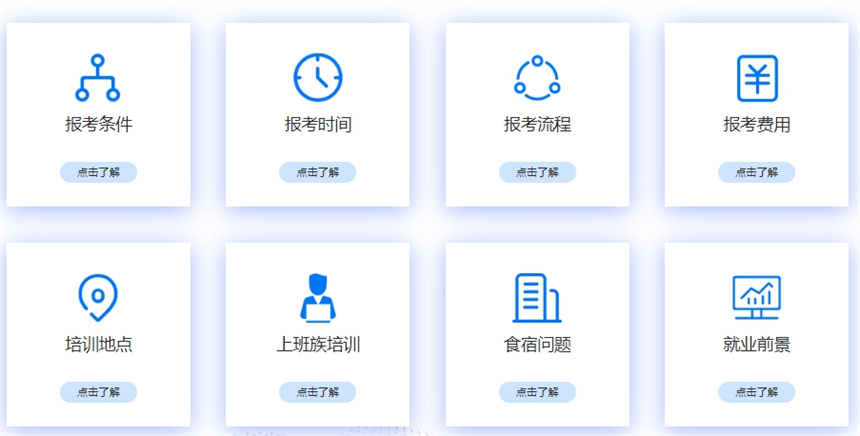The height and width of the screenshot is (436, 860).
Task: Tap 点击了解 under 报考流程
Action: [x=537, y=172]
